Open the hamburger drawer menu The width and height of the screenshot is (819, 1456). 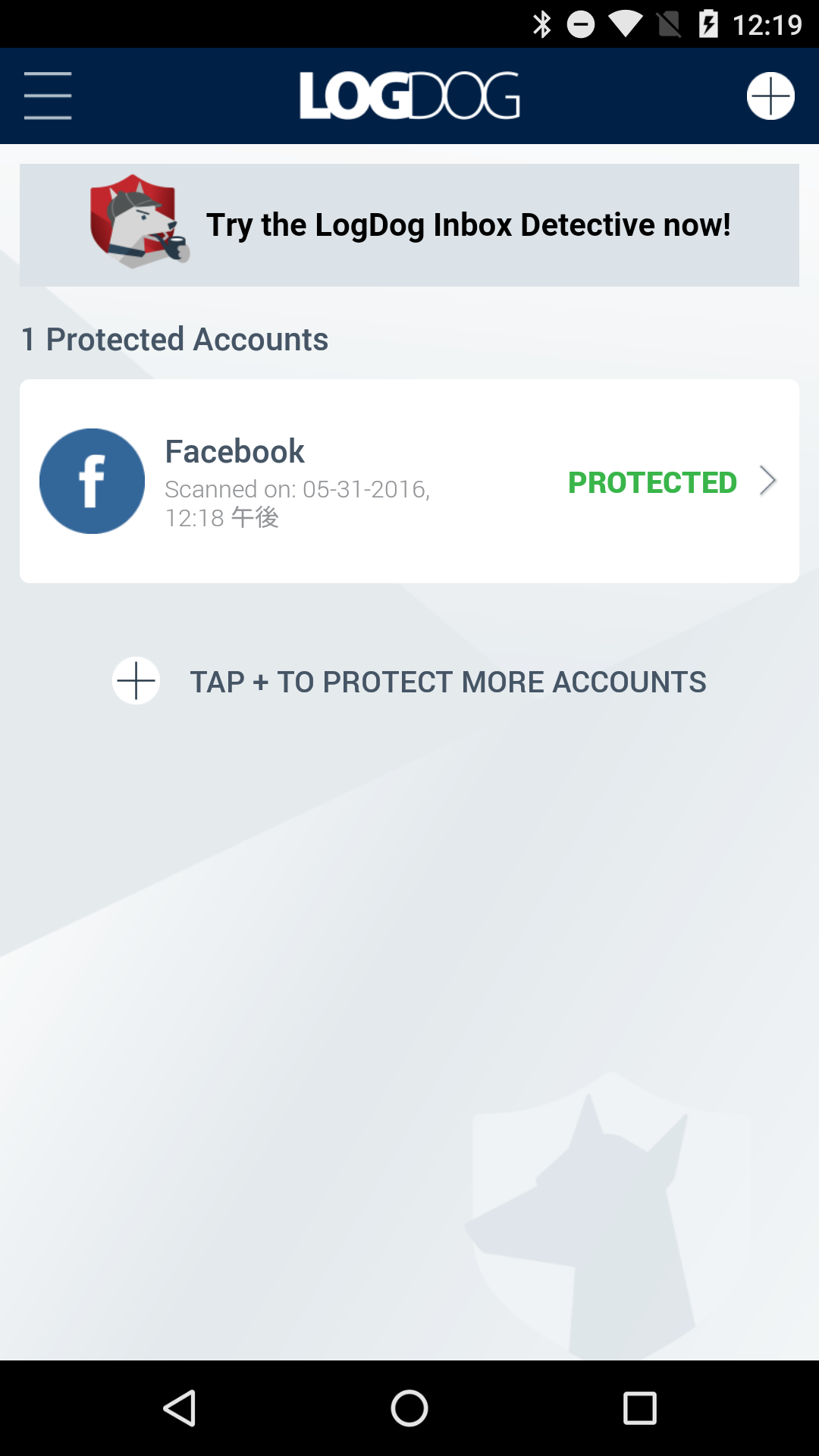click(48, 96)
